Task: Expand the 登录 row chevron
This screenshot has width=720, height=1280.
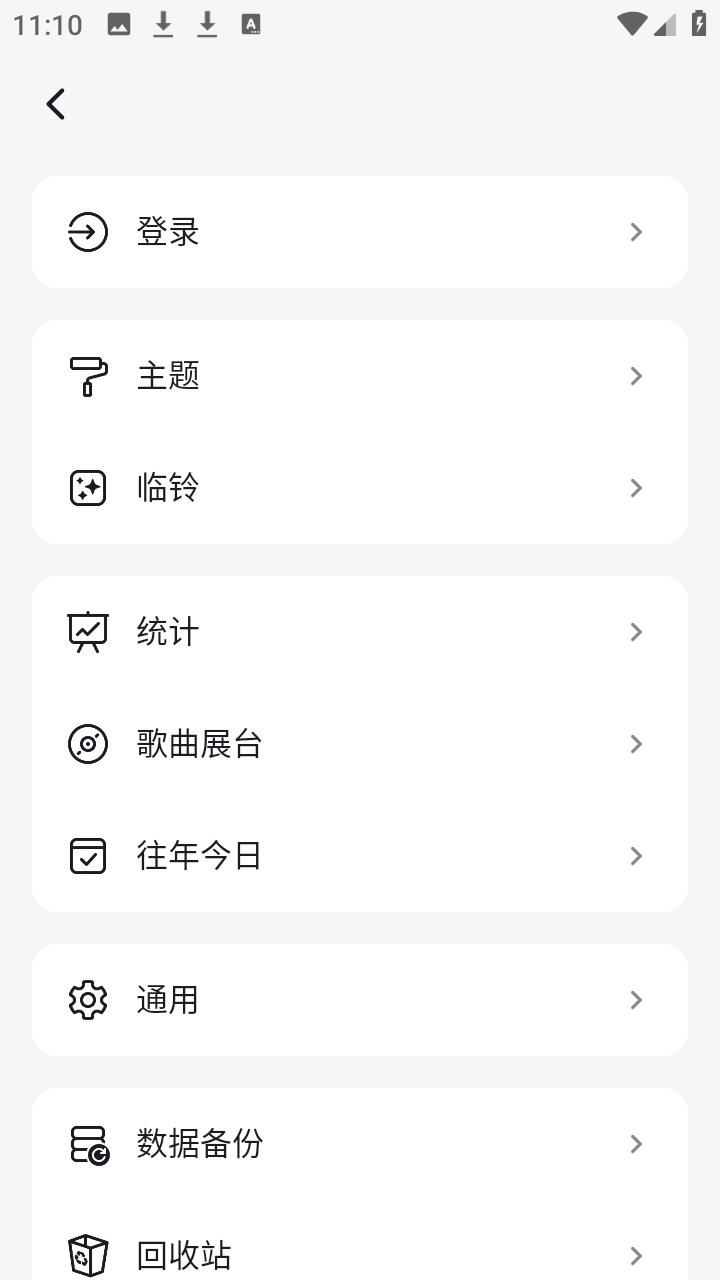Action: (636, 231)
